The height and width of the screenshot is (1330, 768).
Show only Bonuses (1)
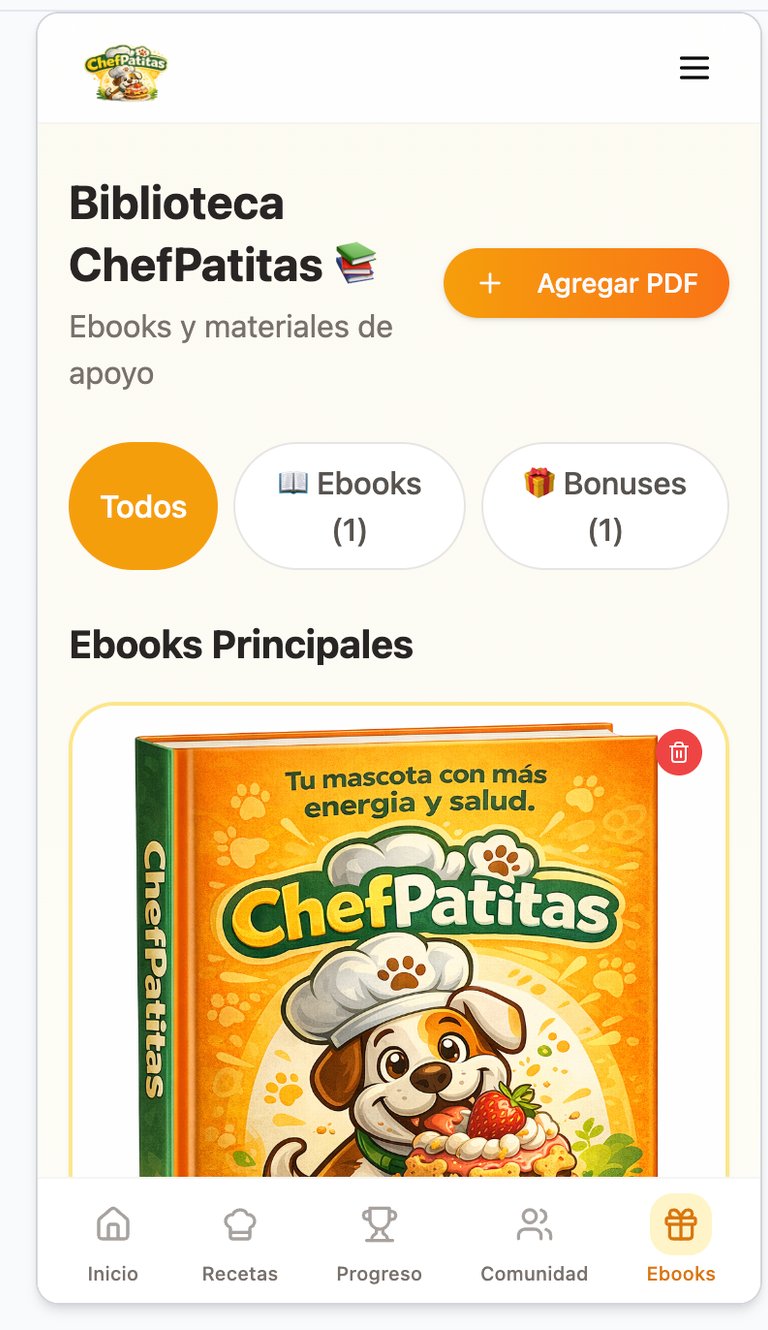coord(605,506)
